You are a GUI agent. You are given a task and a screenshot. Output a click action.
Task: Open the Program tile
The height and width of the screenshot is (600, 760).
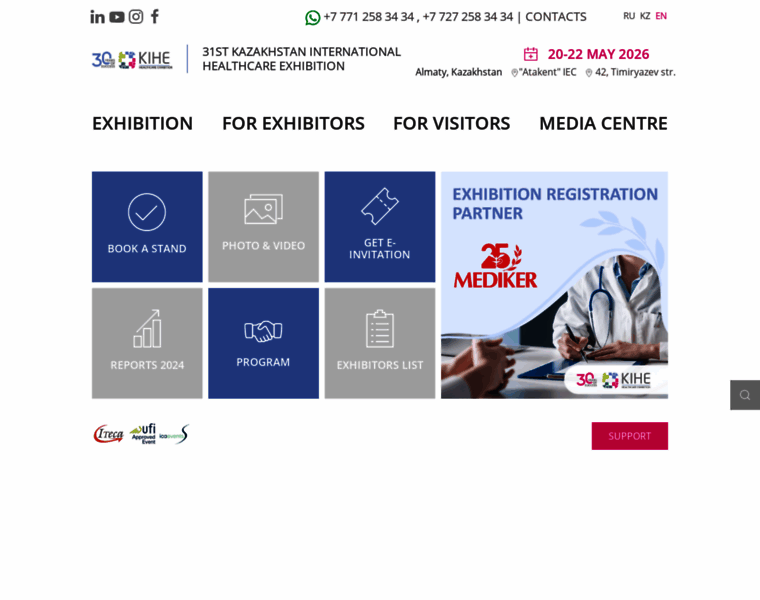pyautogui.click(x=263, y=343)
